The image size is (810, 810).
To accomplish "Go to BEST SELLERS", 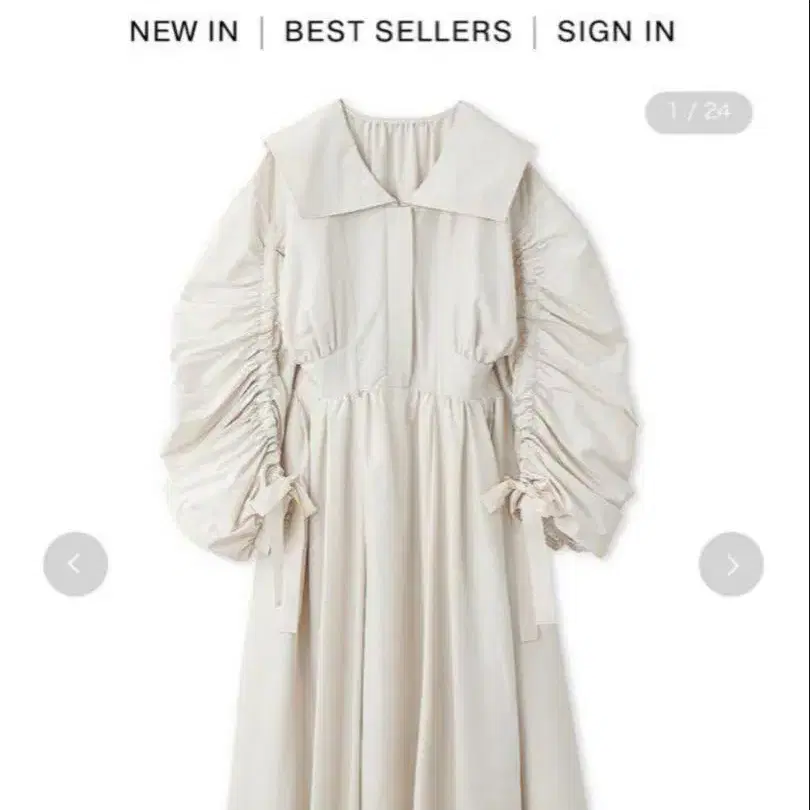I will click(x=398, y=32).
